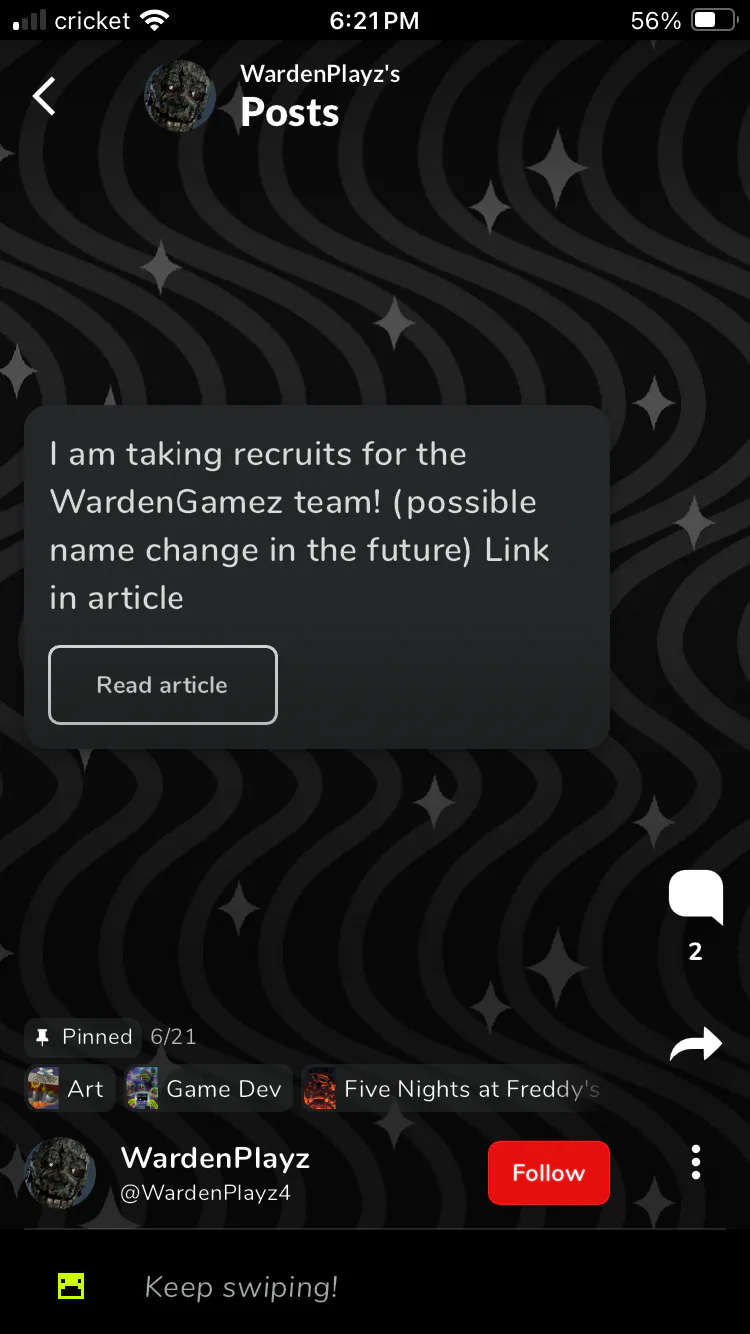750x1334 pixels.
Task: Tap the WardenPlayz avatar in the header
Action: click(180, 97)
